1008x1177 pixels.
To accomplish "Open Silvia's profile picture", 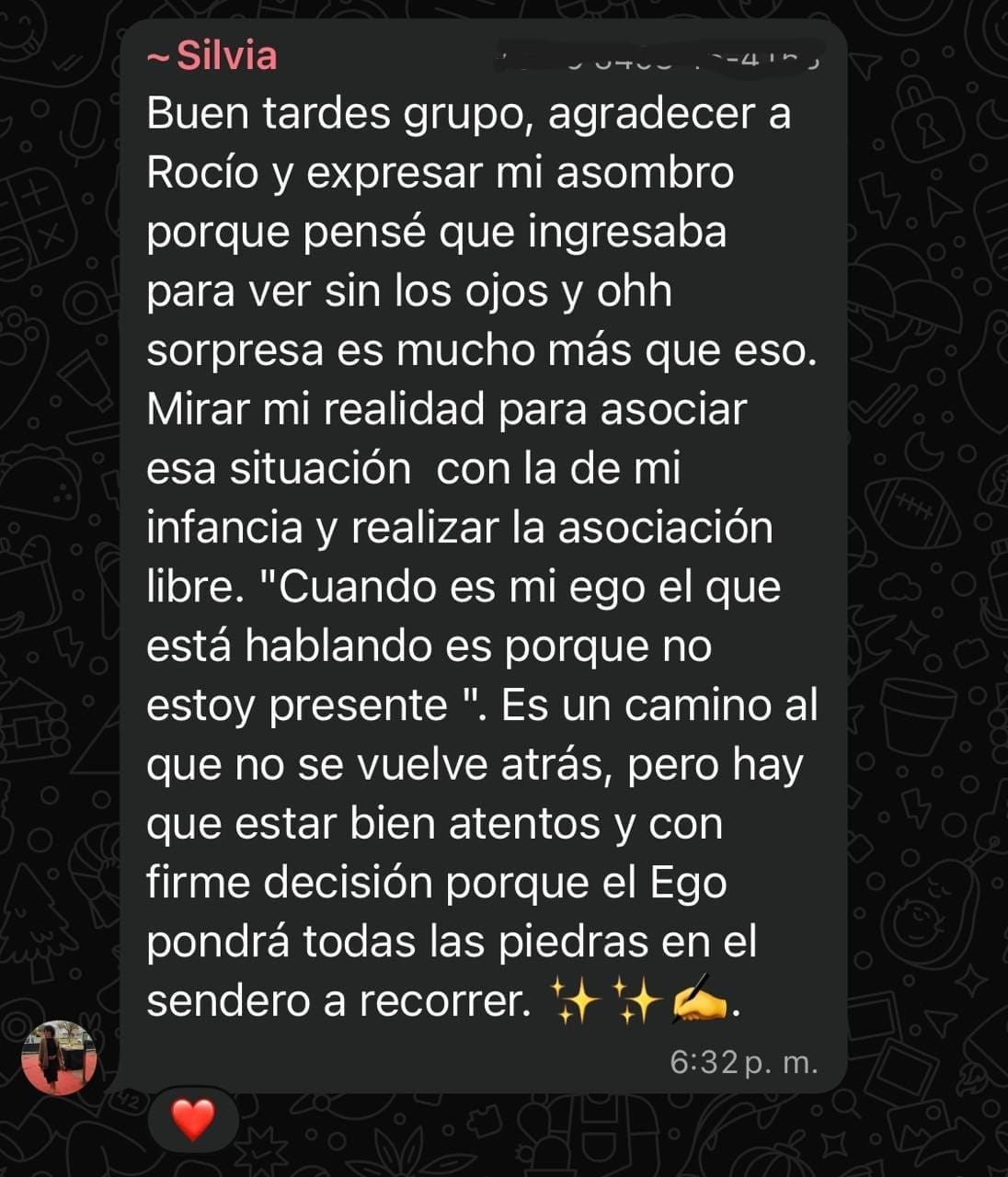I will pos(59,1057).
